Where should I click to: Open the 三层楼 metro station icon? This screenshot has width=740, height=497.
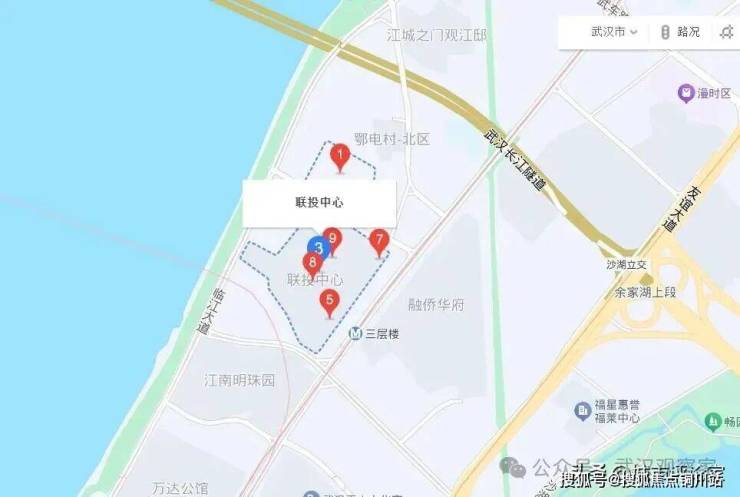pos(355,333)
